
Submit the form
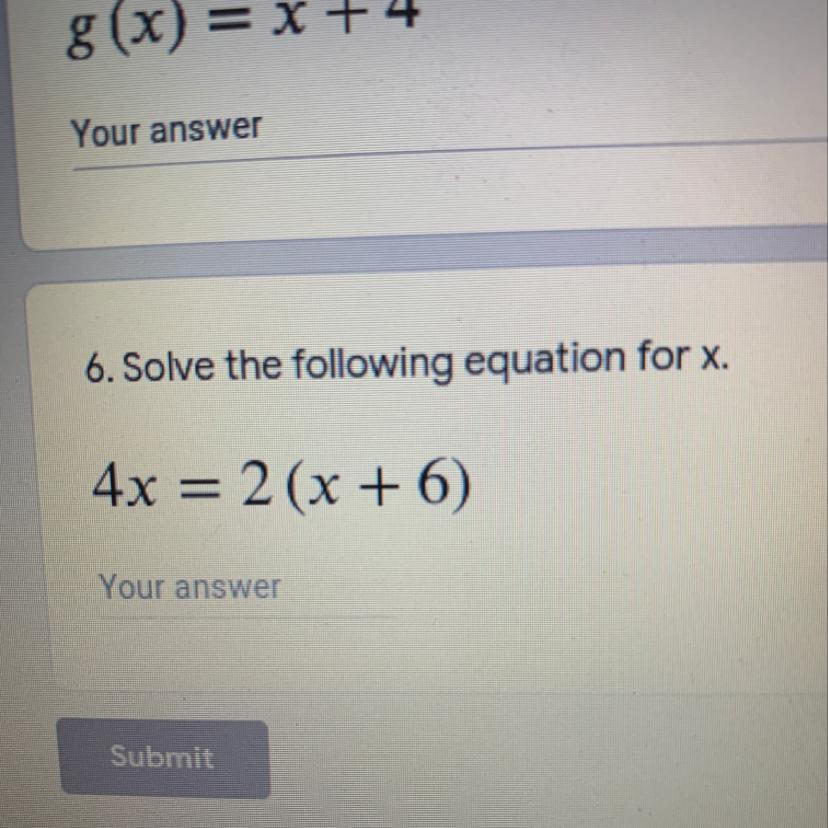tap(163, 758)
